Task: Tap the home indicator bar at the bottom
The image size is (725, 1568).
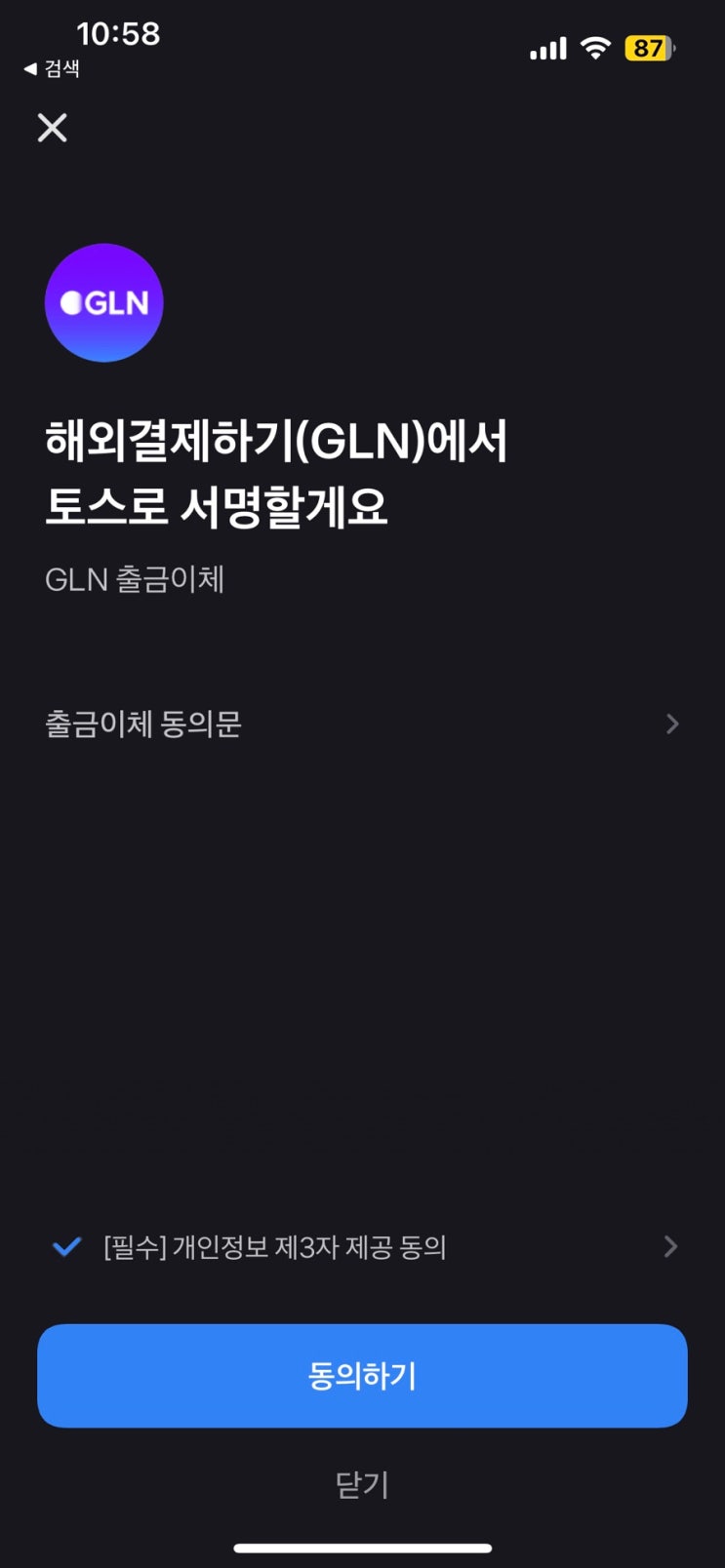Action: click(x=362, y=1547)
